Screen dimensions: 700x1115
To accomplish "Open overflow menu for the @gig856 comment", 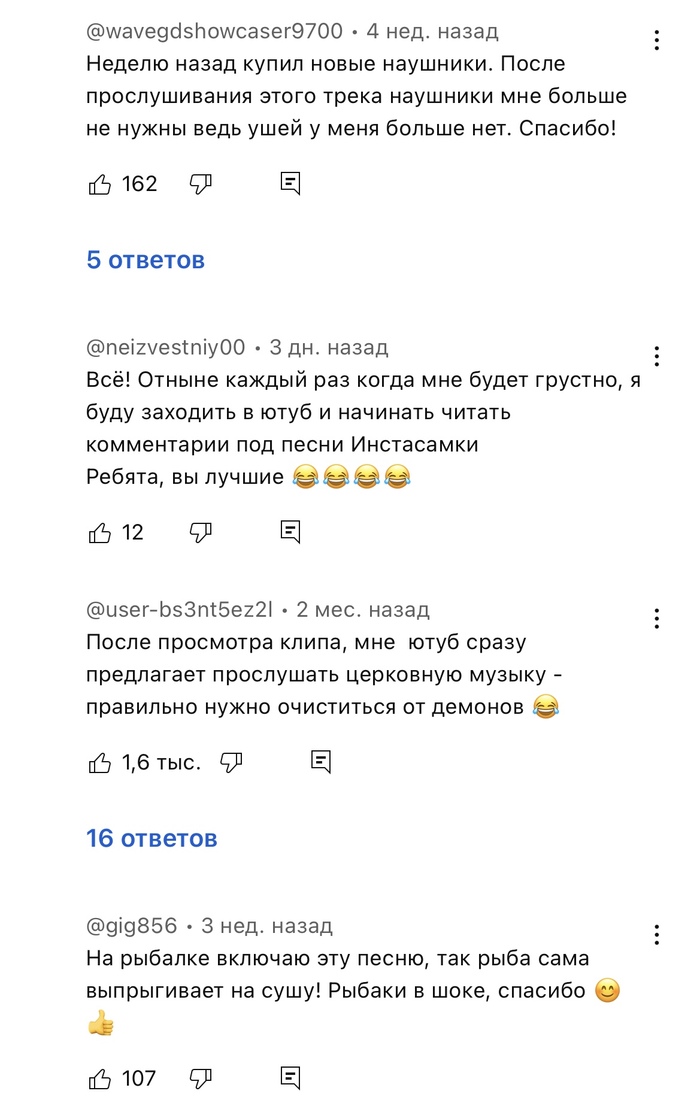I will [x=657, y=934].
